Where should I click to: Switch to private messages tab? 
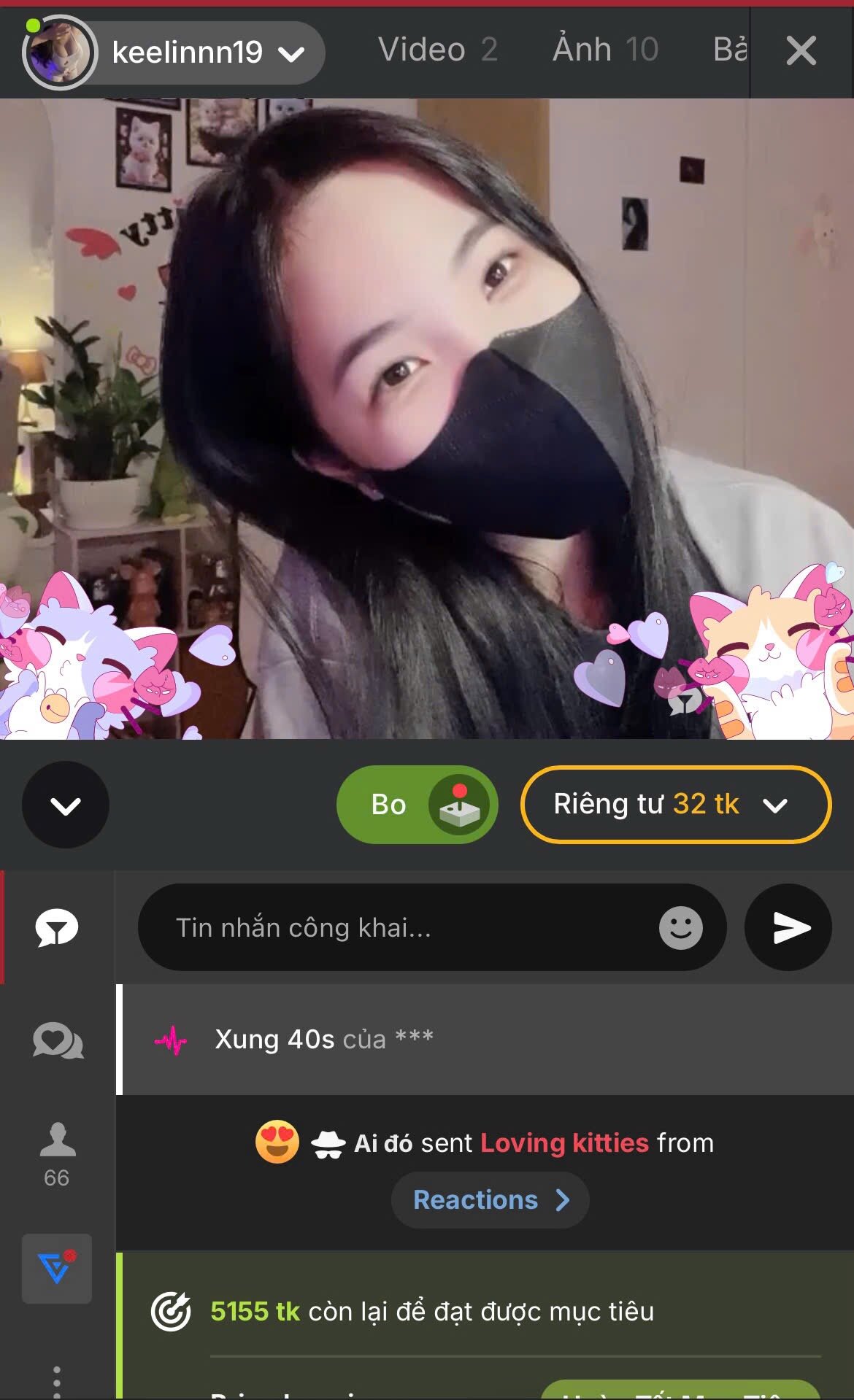coord(58,1040)
